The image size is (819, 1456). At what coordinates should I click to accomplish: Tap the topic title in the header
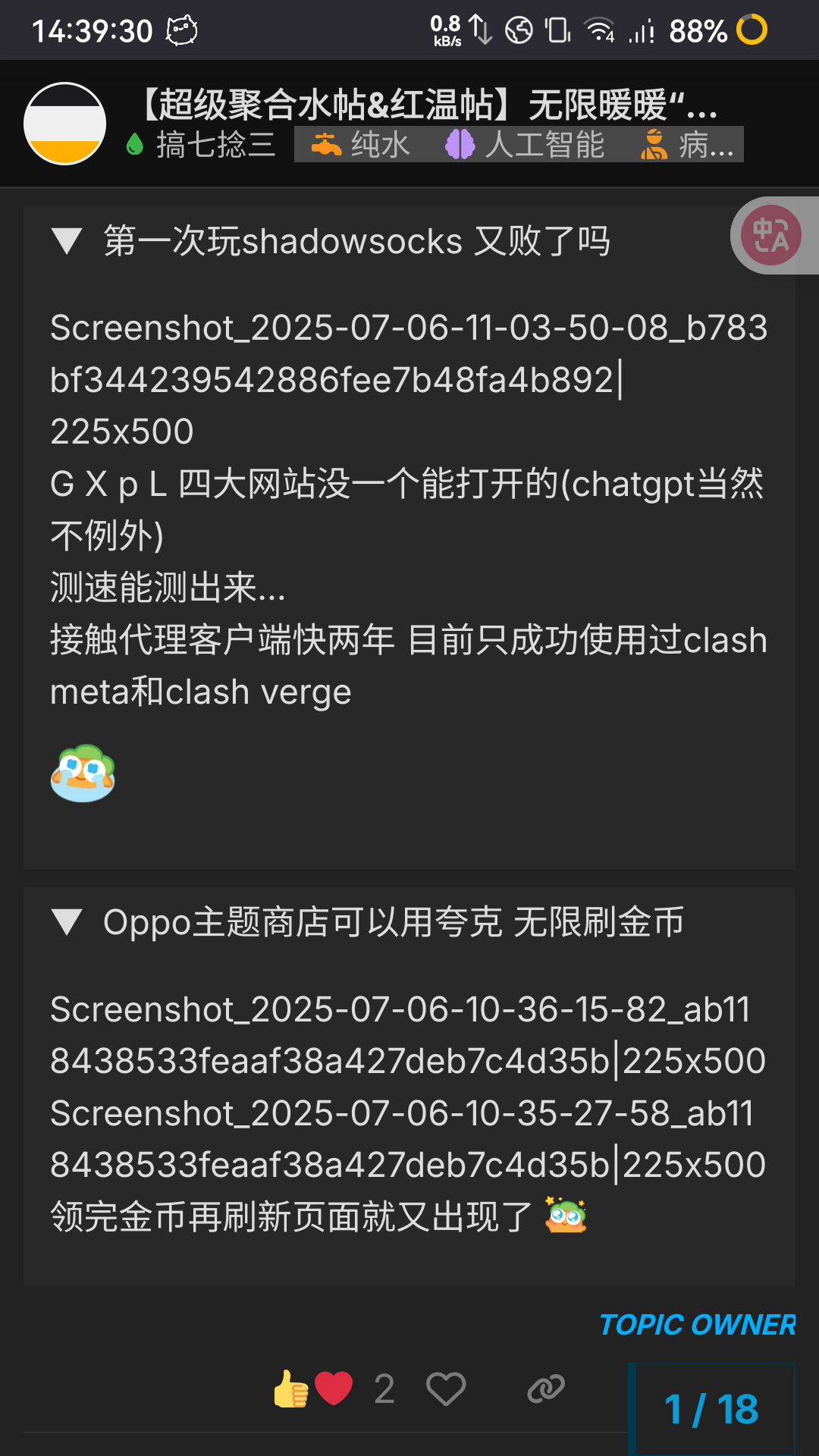click(430, 104)
